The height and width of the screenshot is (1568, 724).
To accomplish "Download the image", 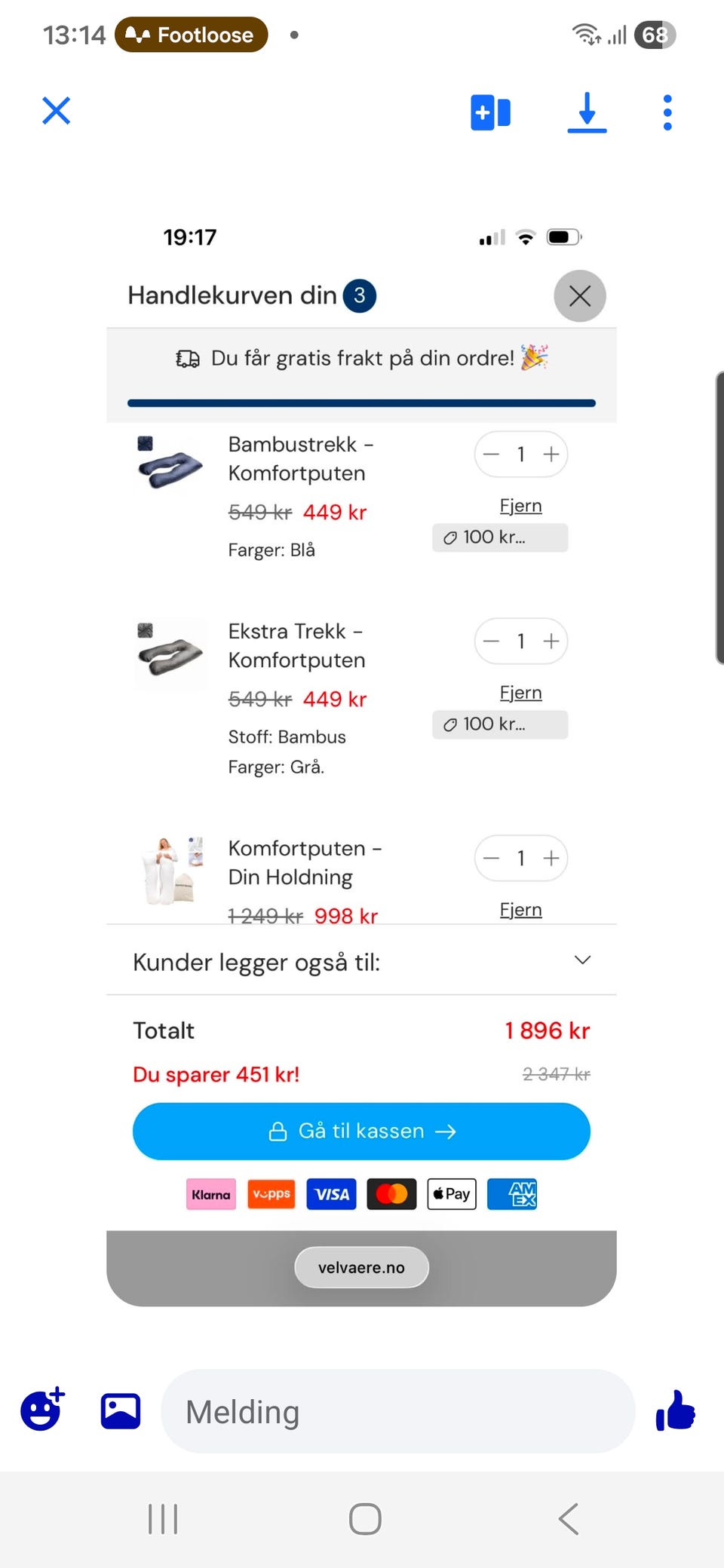I will coord(587,112).
